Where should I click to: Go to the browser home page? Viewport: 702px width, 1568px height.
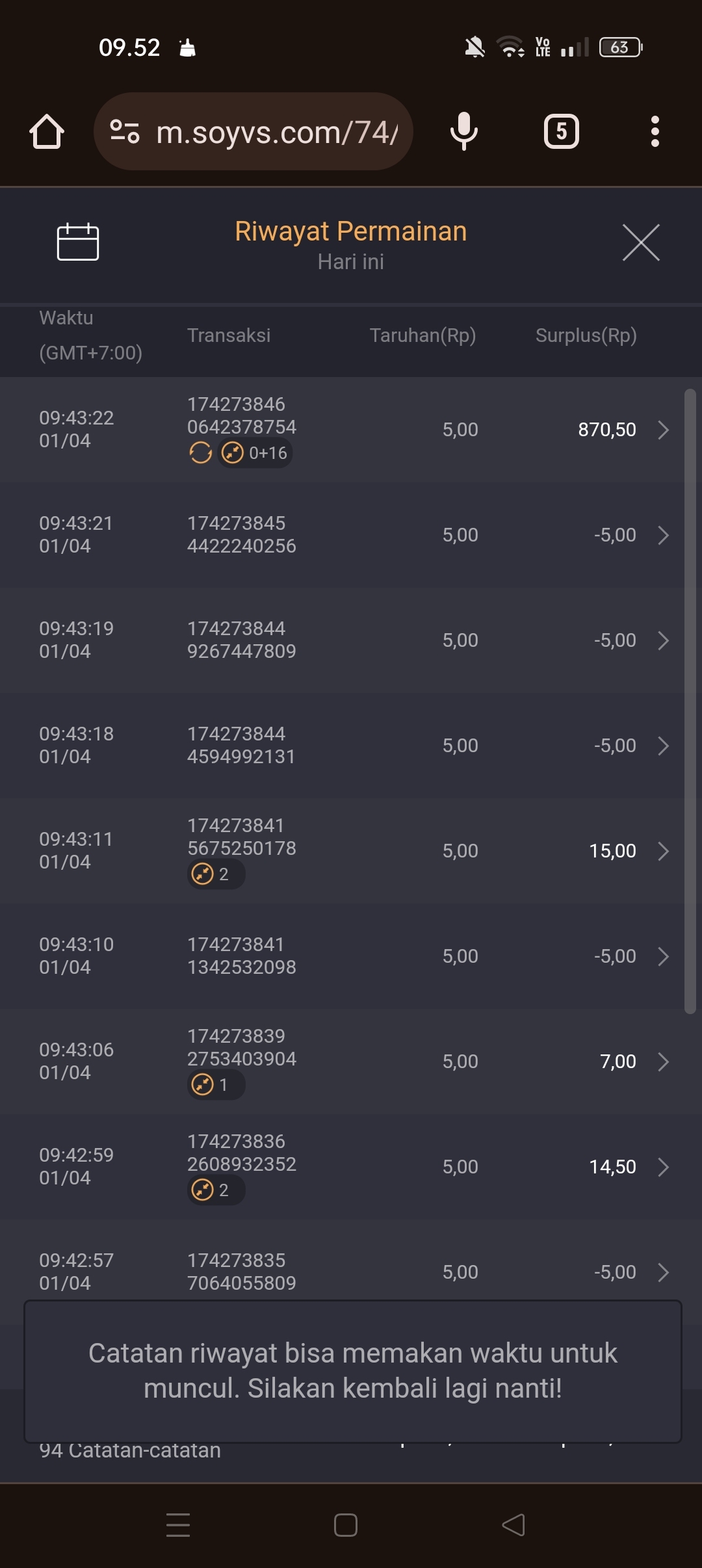(47, 132)
